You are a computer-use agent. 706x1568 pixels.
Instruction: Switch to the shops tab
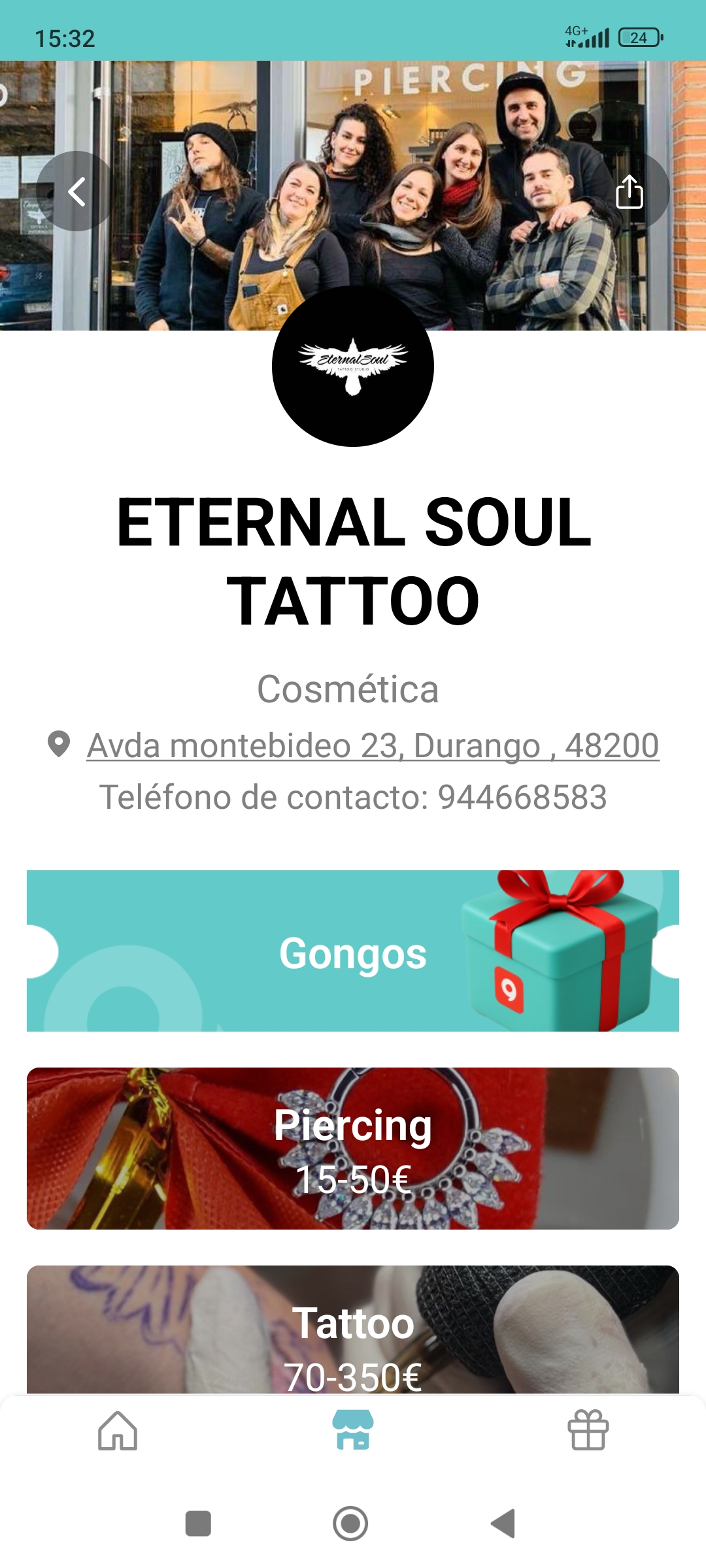point(353,1431)
